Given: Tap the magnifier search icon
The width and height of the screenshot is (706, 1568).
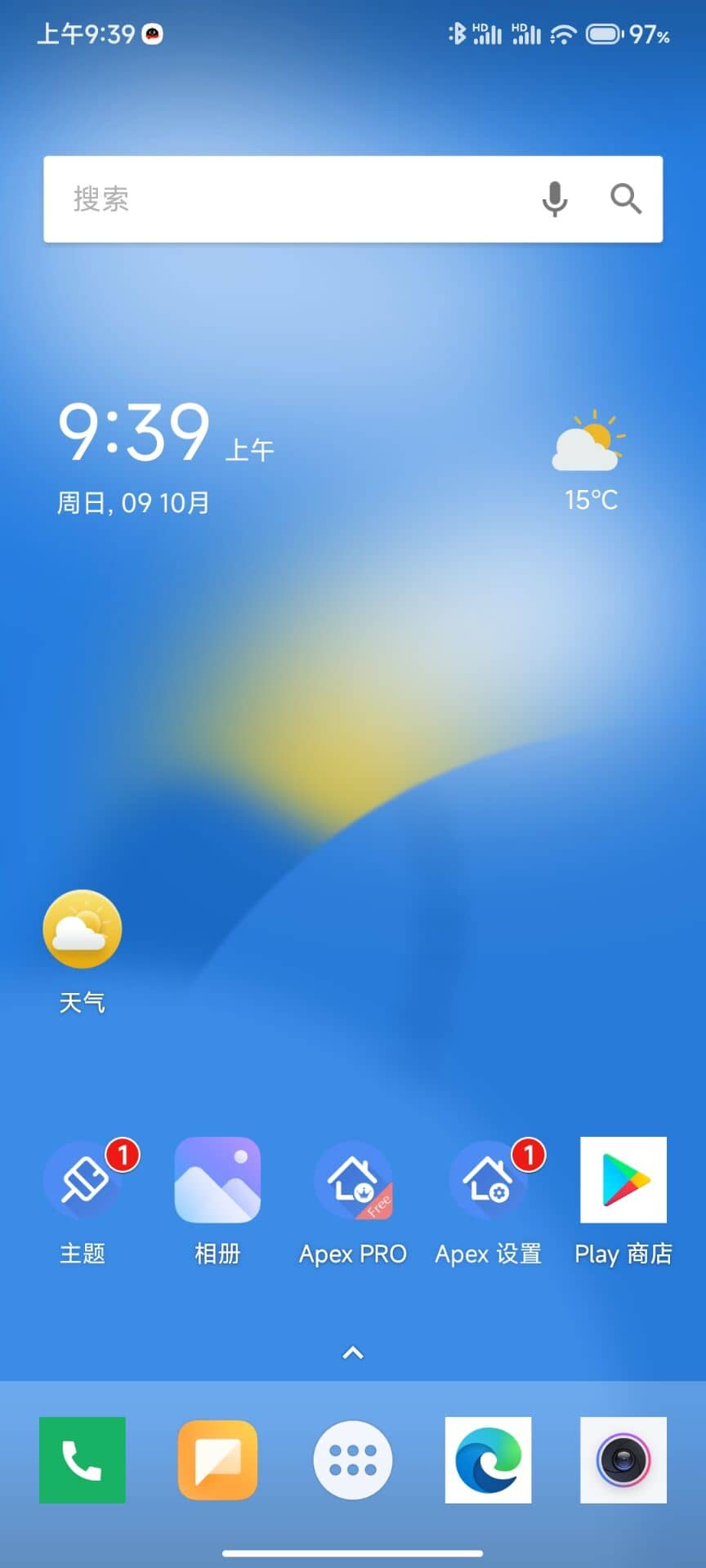Looking at the screenshot, I should tap(626, 199).
